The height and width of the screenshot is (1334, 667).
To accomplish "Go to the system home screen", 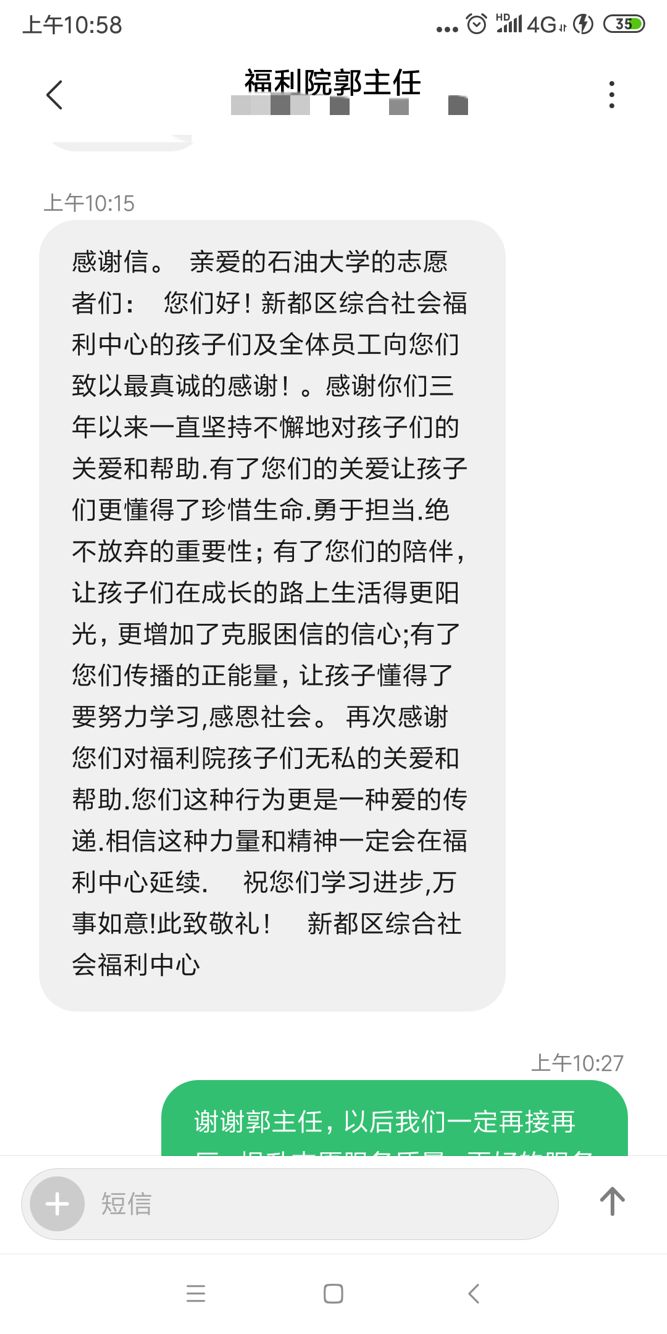I will [x=334, y=1293].
